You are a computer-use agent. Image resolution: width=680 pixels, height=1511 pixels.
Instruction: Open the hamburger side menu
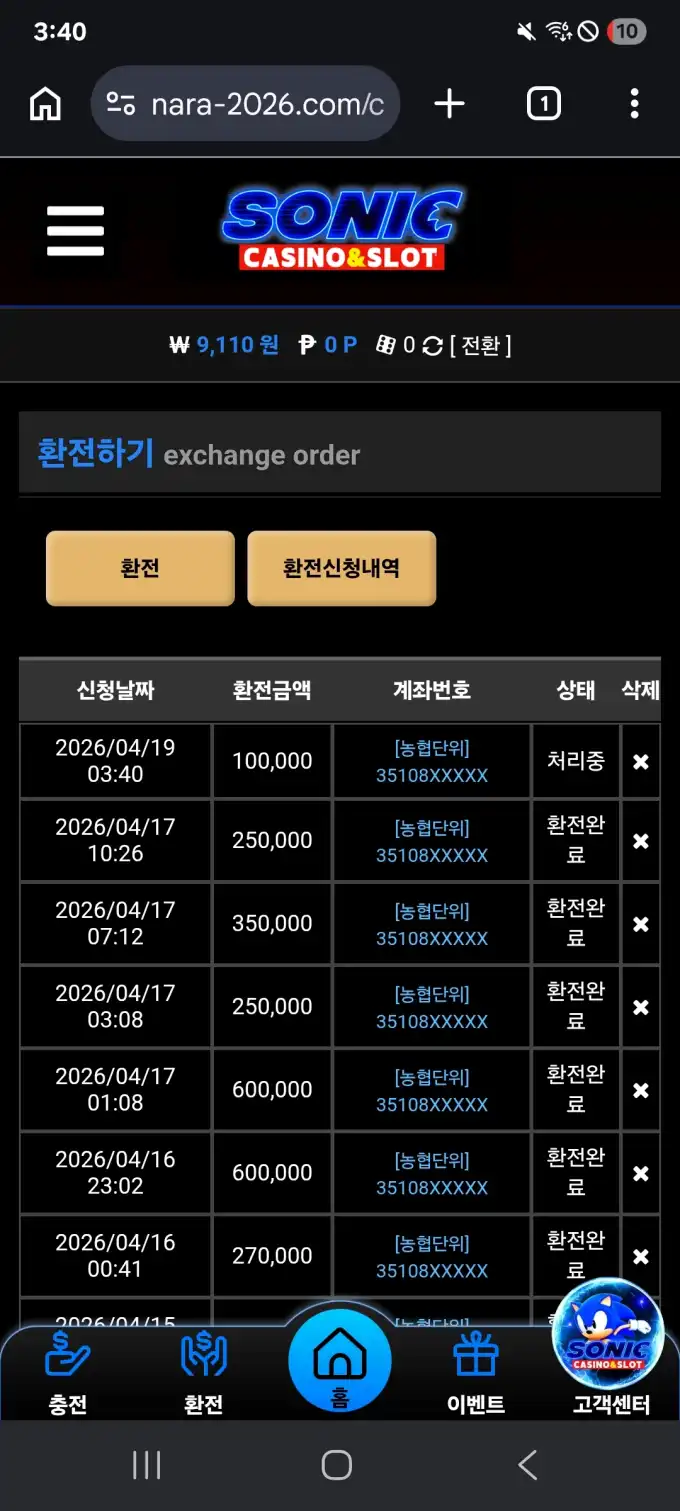point(75,231)
